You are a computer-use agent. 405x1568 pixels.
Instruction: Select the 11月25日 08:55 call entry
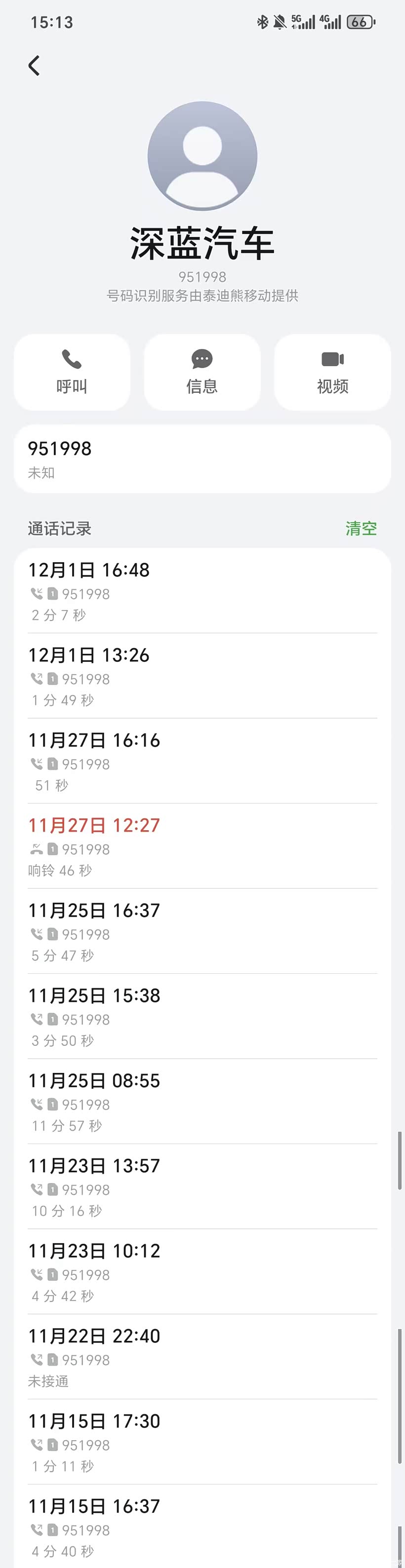coord(202,1102)
